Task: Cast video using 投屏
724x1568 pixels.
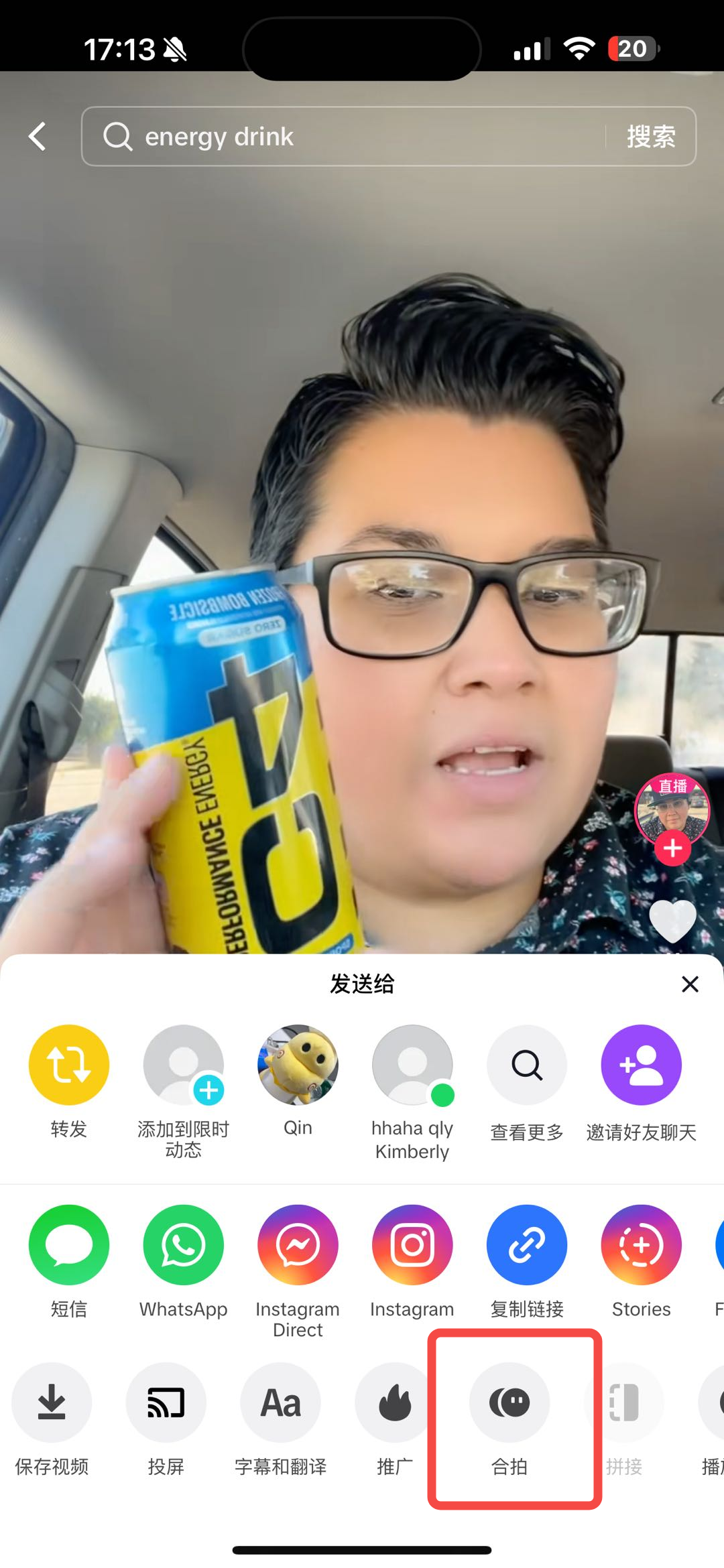Action: click(x=166, y=1402)
